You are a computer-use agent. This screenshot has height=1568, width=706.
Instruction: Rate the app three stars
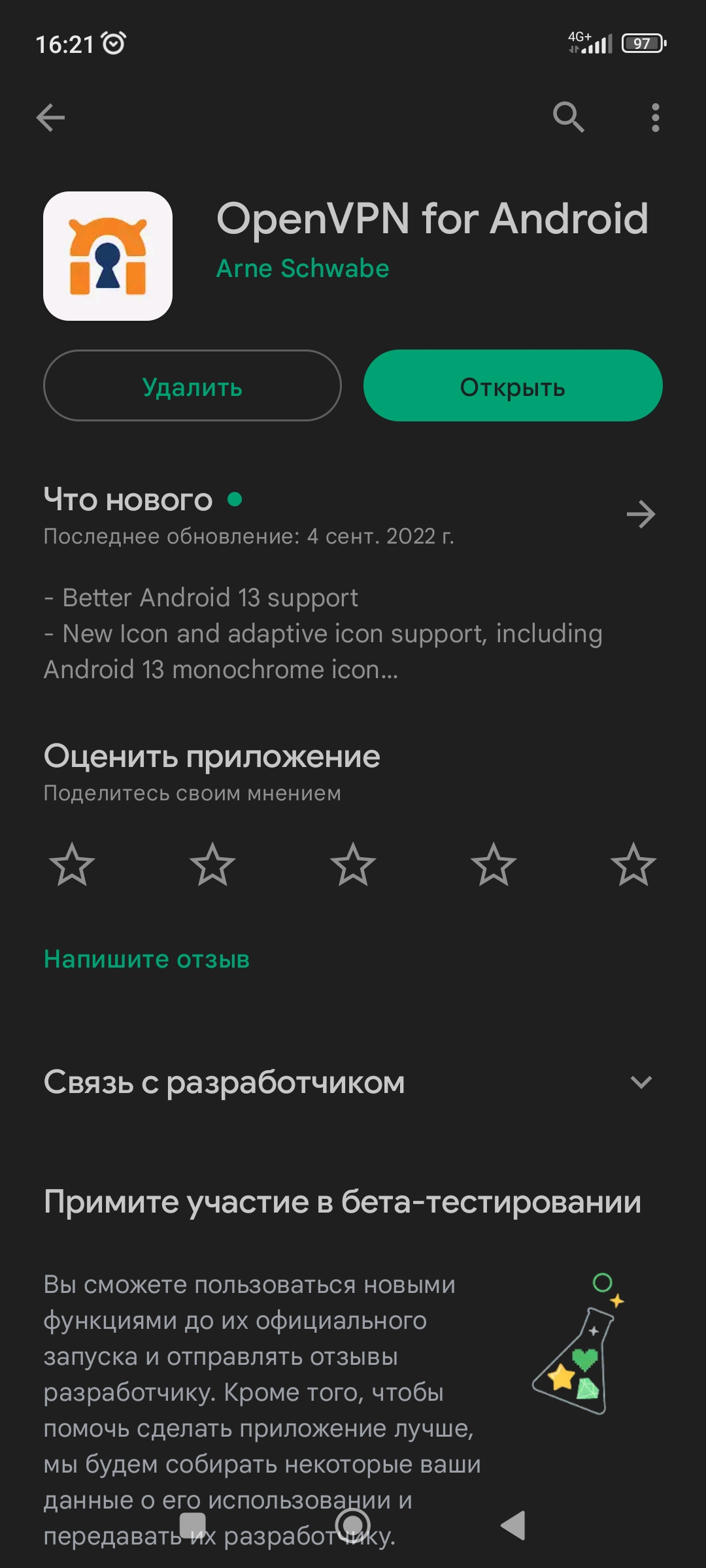tap(353, 864)
